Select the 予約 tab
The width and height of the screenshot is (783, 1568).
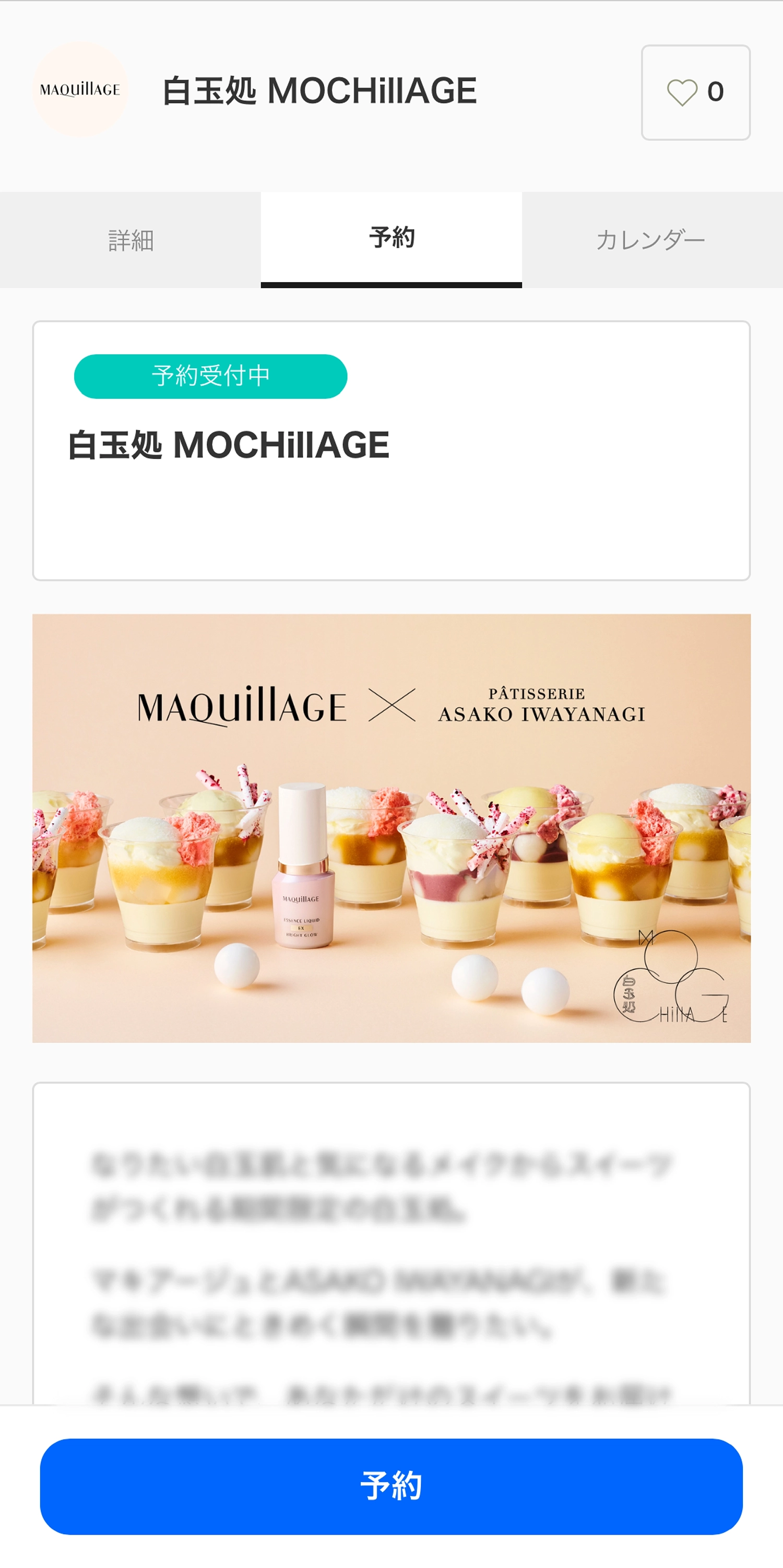(391, 239)
